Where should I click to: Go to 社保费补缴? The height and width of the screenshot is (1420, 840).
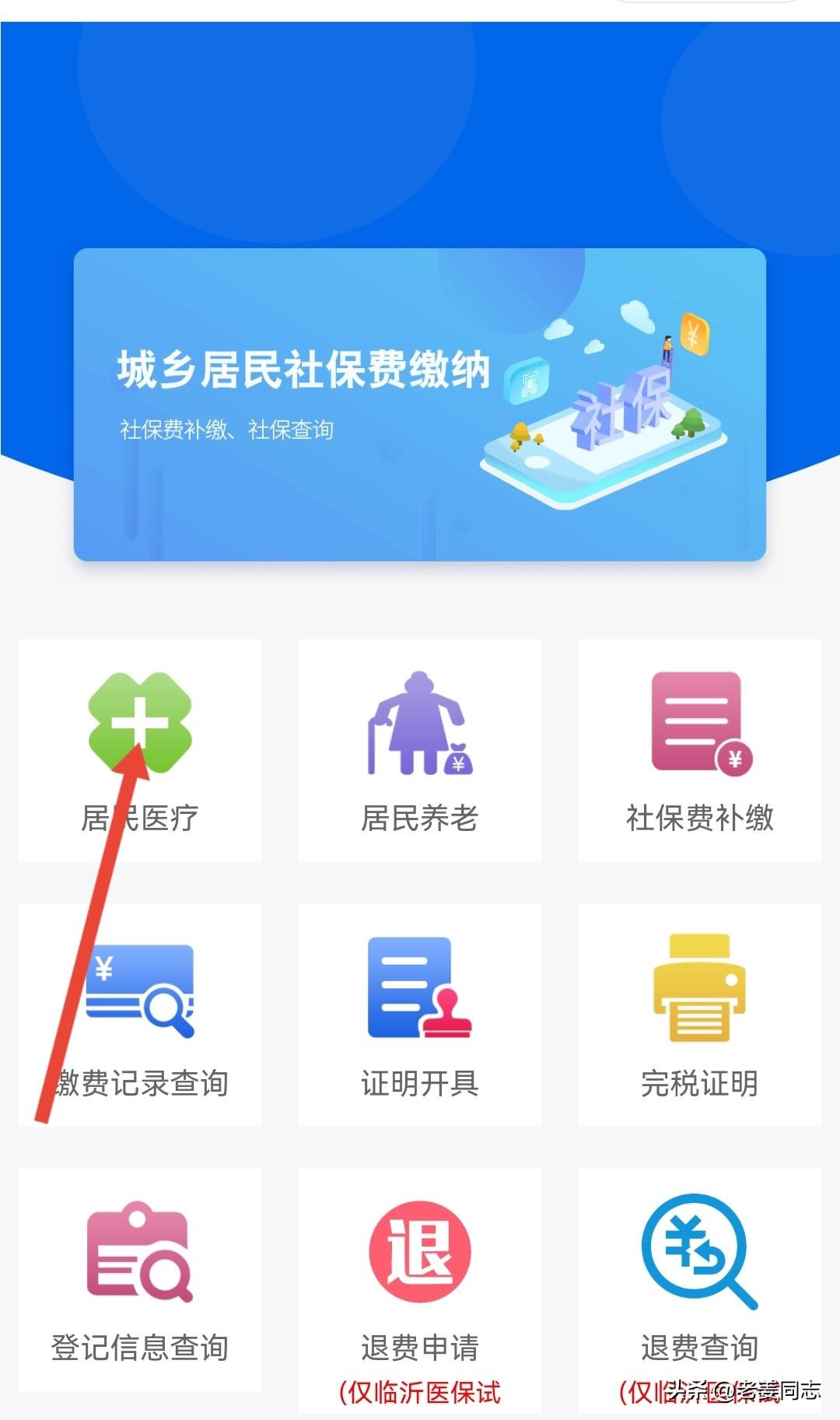(699, 751)
